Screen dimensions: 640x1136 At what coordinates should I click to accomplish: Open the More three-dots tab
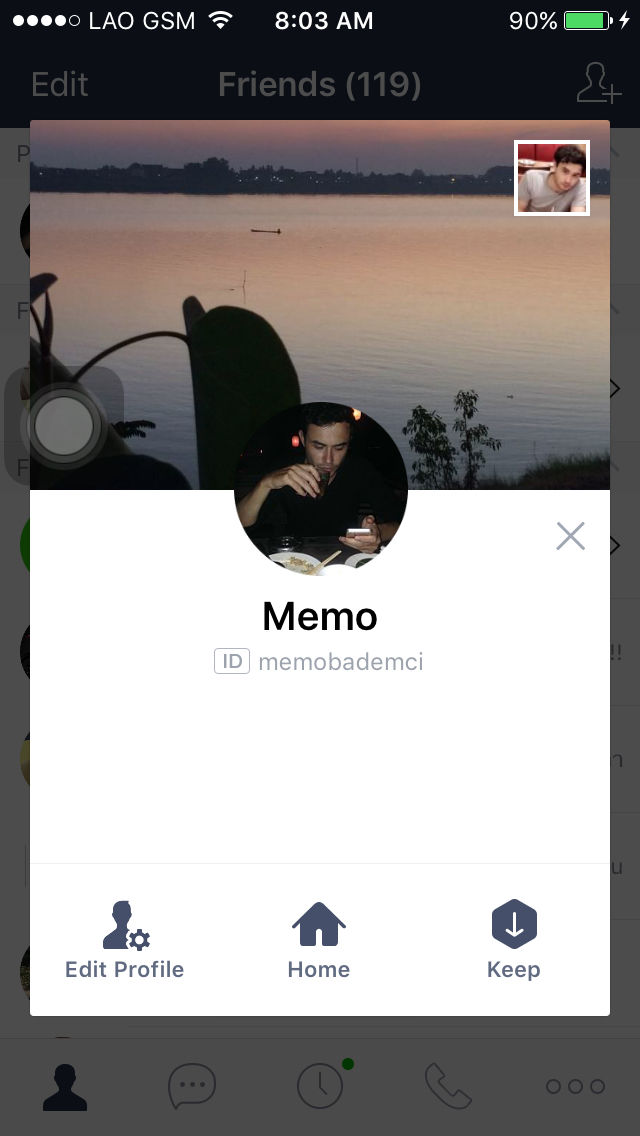575,1086
